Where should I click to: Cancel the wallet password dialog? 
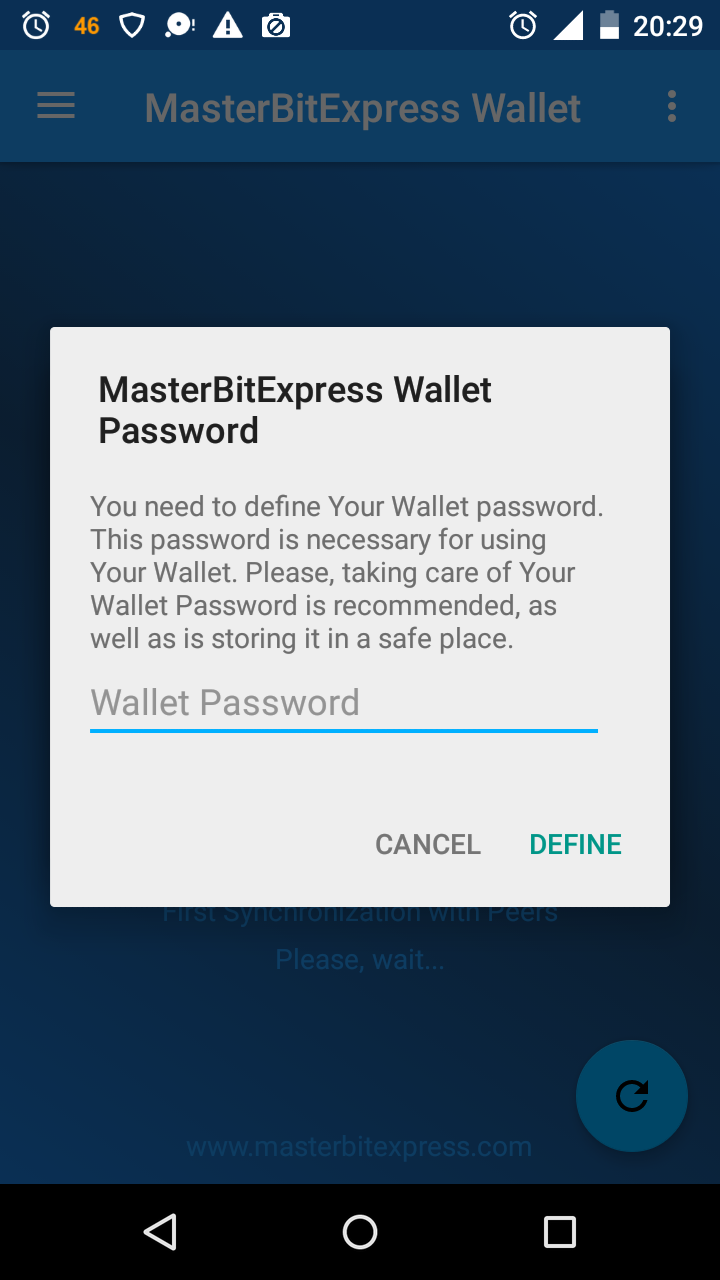point(428,844)
